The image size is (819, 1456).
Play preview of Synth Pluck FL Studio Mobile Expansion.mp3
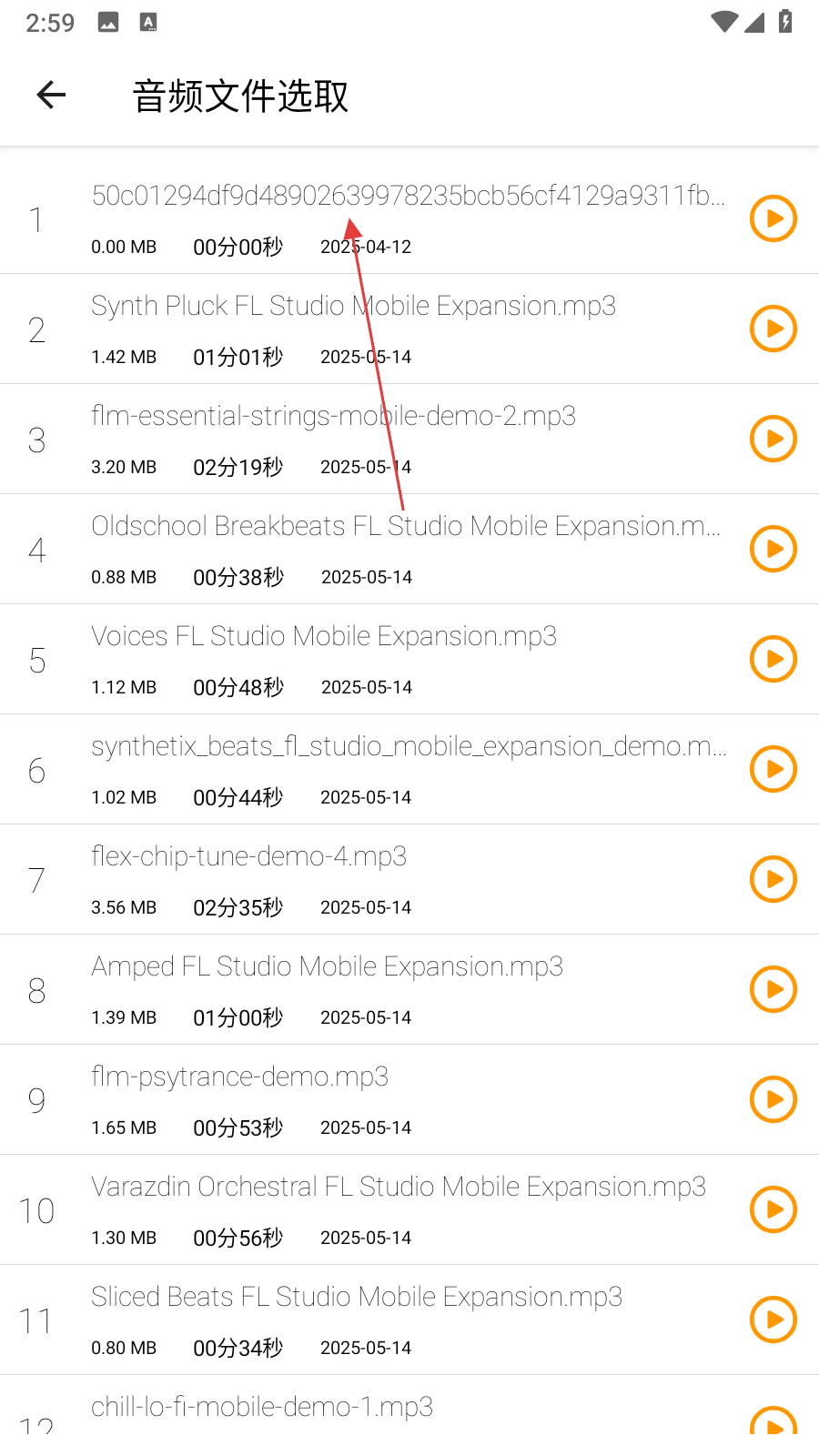point(773,329)
